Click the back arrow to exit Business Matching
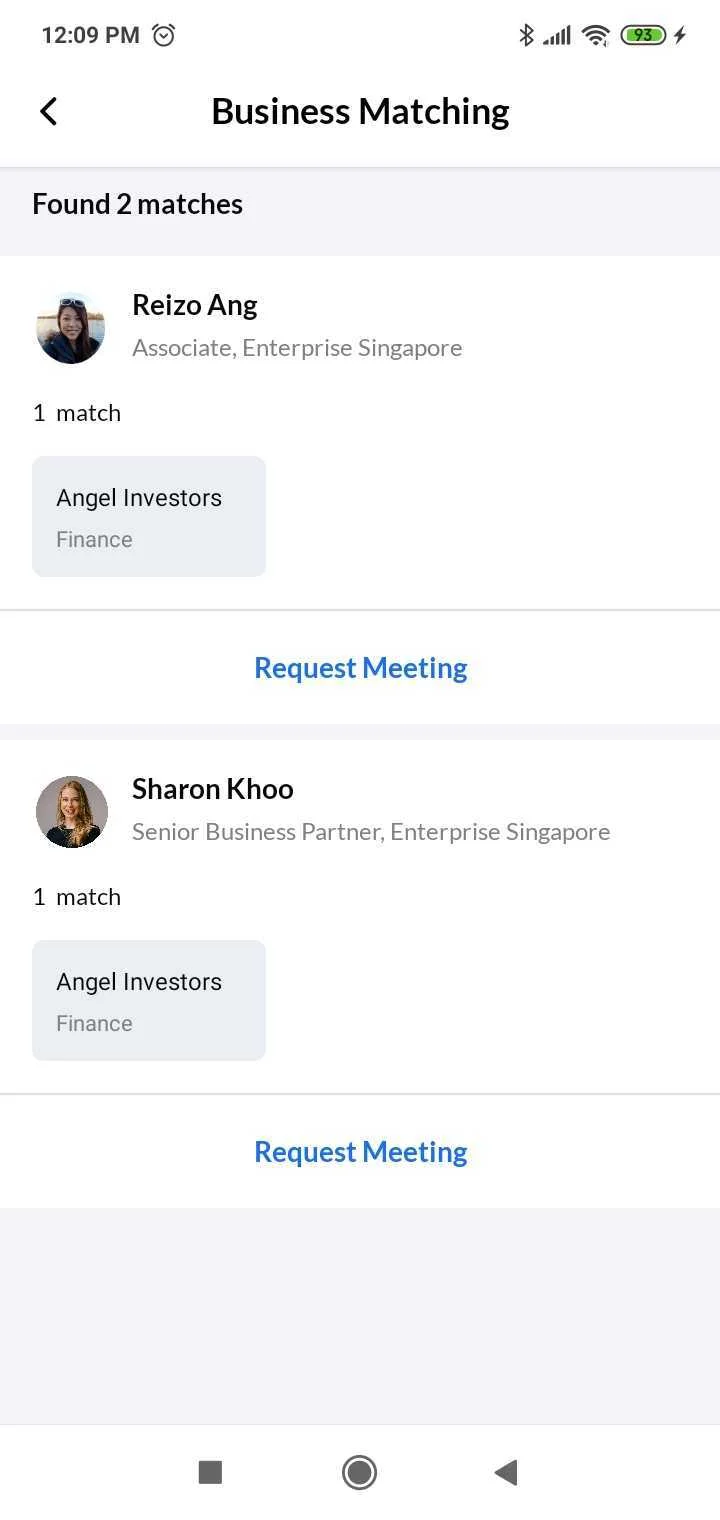The image size is (720, 1520). click(x=48, y=111)
